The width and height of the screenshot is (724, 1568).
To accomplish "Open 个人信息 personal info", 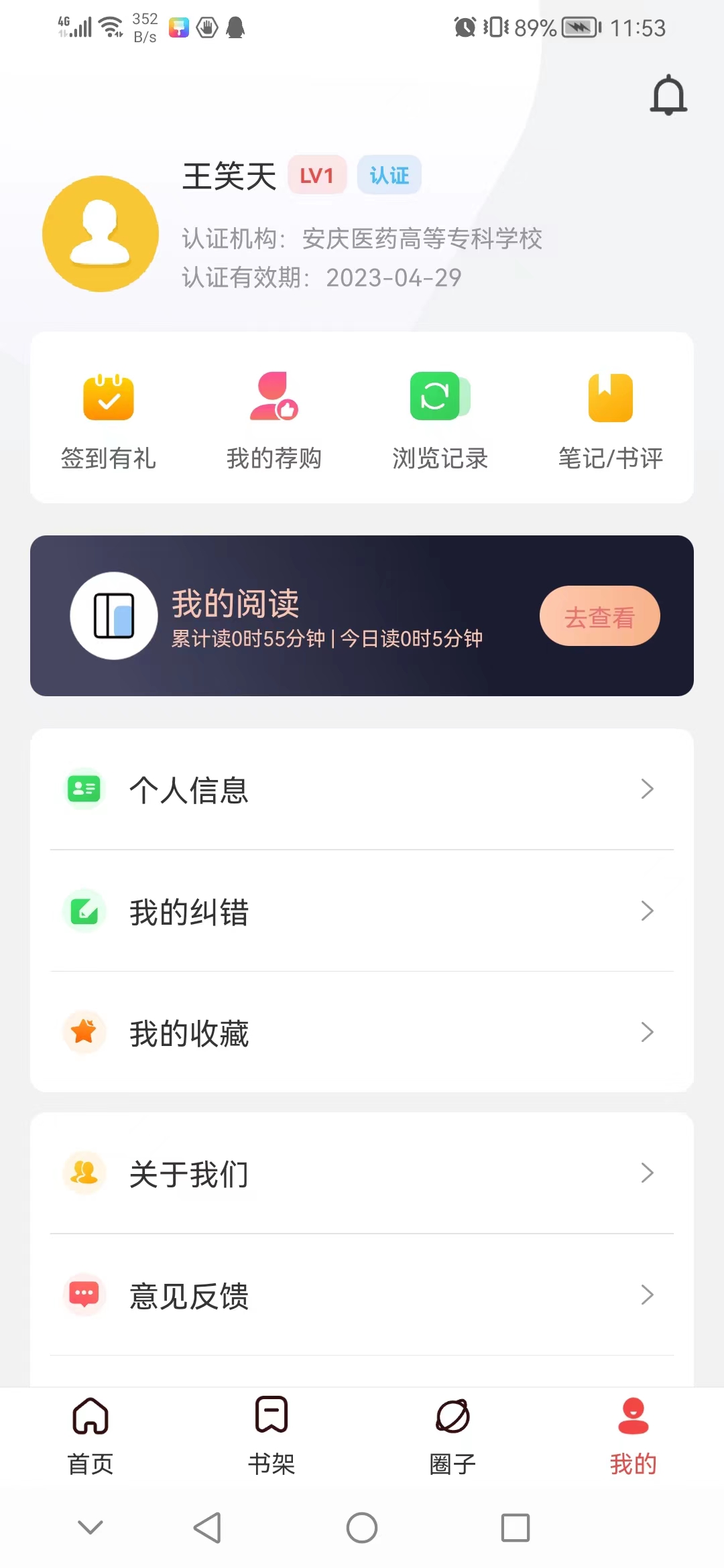I will coord(362,789).
